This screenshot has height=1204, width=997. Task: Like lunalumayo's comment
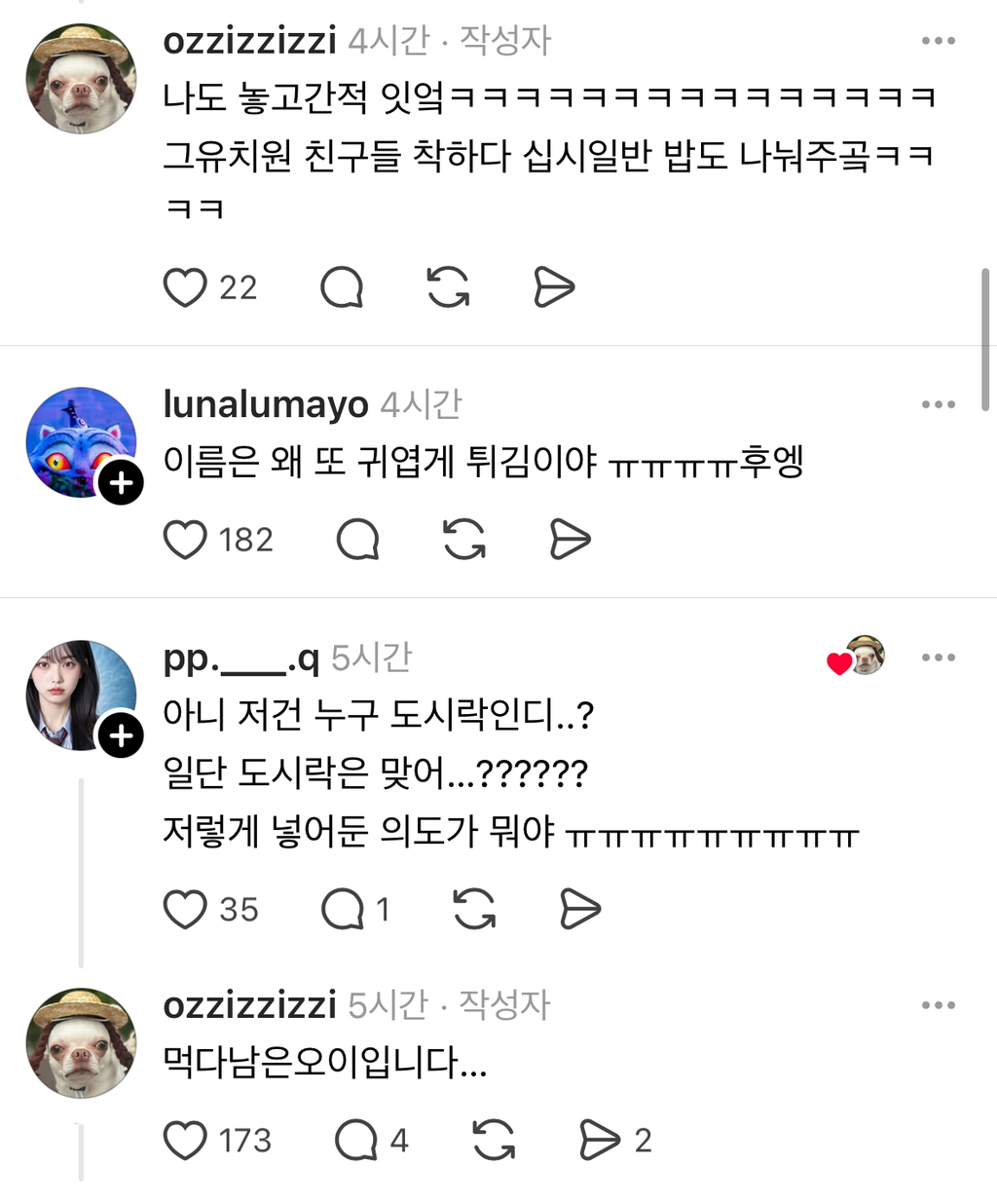(185, 540)
